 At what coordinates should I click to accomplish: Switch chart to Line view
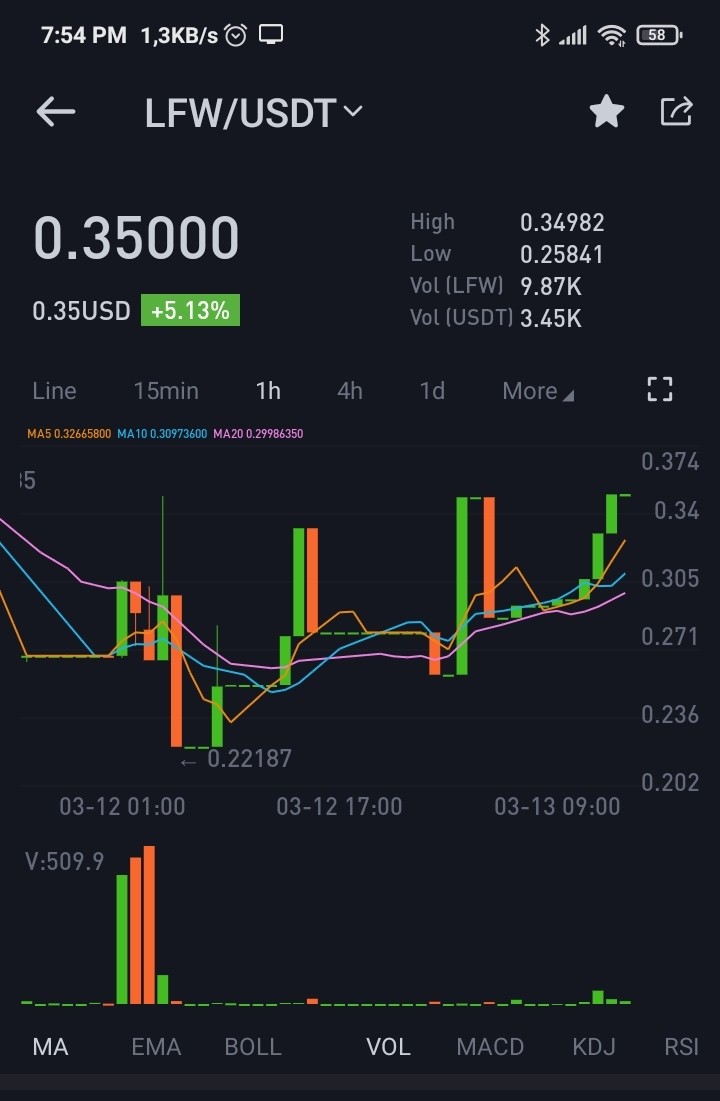(x=54, y=390)
